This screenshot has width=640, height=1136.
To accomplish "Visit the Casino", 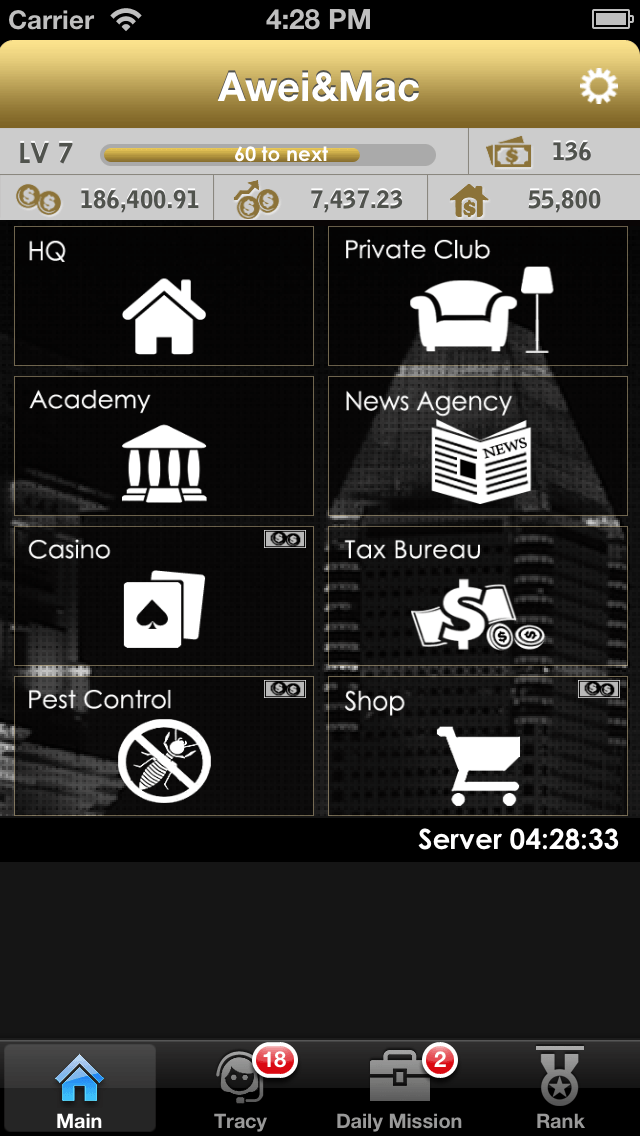I will (164, 596).
